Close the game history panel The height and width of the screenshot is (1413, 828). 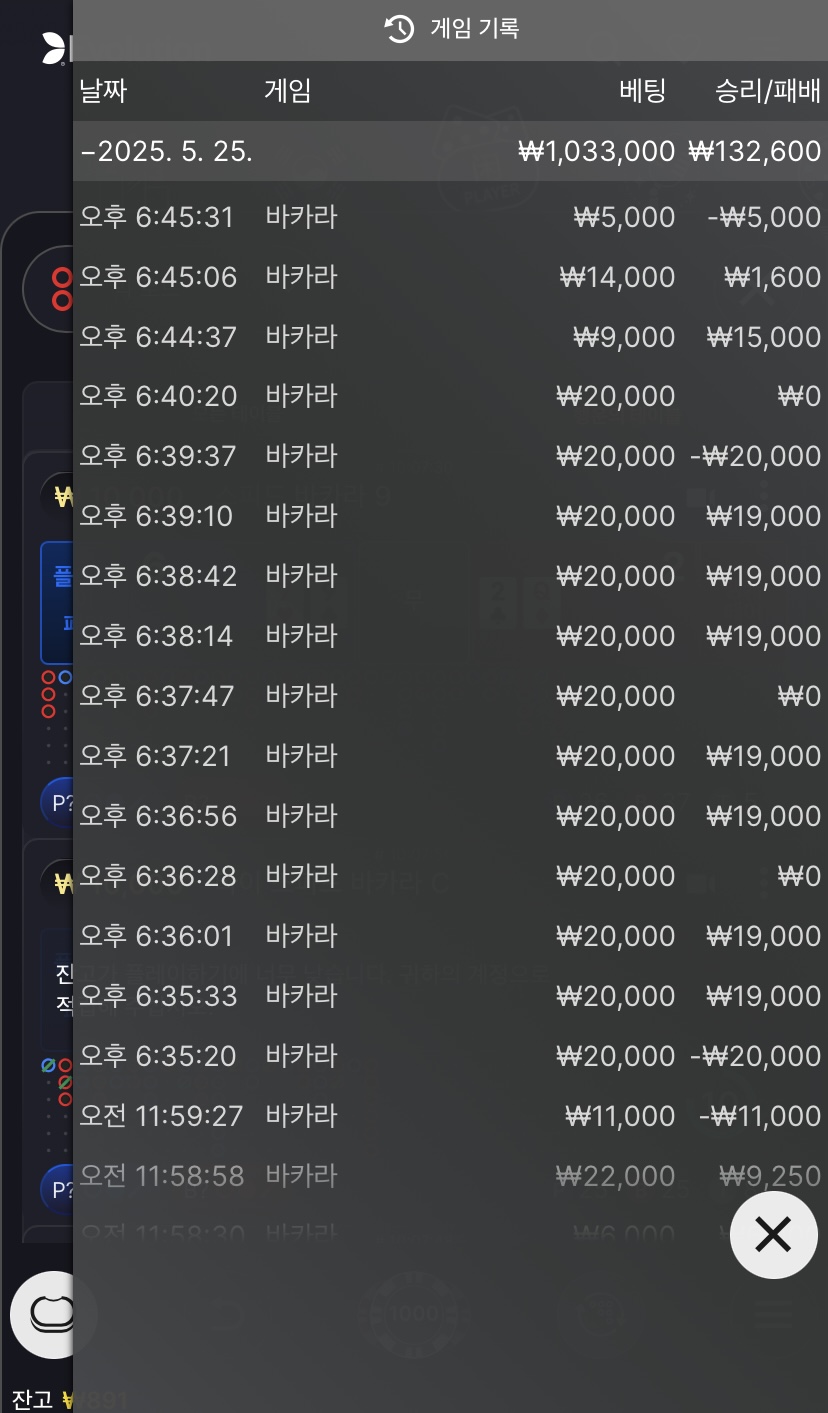click(x=773, y=1235)
